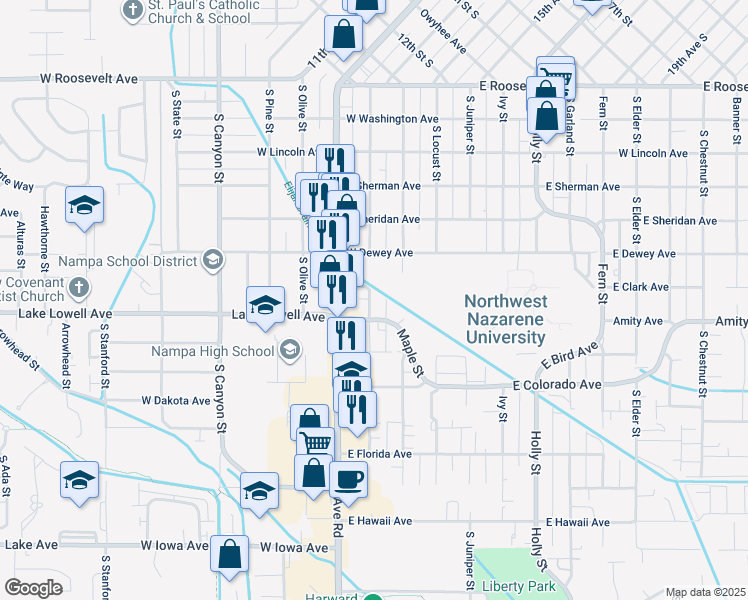Select St. Paul's Catholic Church pin
Screen dimensions: 748x600
pyautogui.click(x=133, y=10)
